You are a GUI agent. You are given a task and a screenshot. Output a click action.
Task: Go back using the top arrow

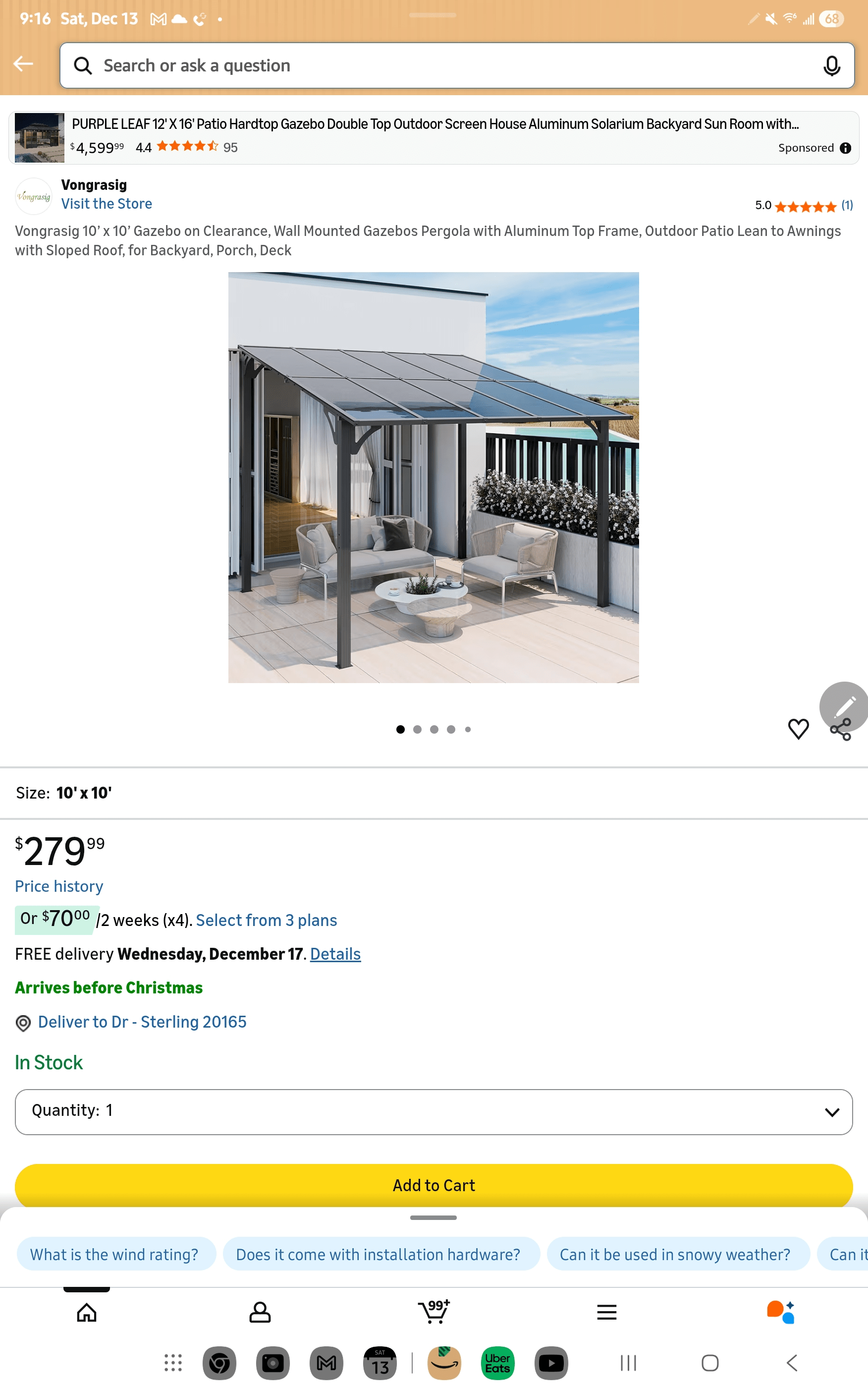(x=24, y=64)
